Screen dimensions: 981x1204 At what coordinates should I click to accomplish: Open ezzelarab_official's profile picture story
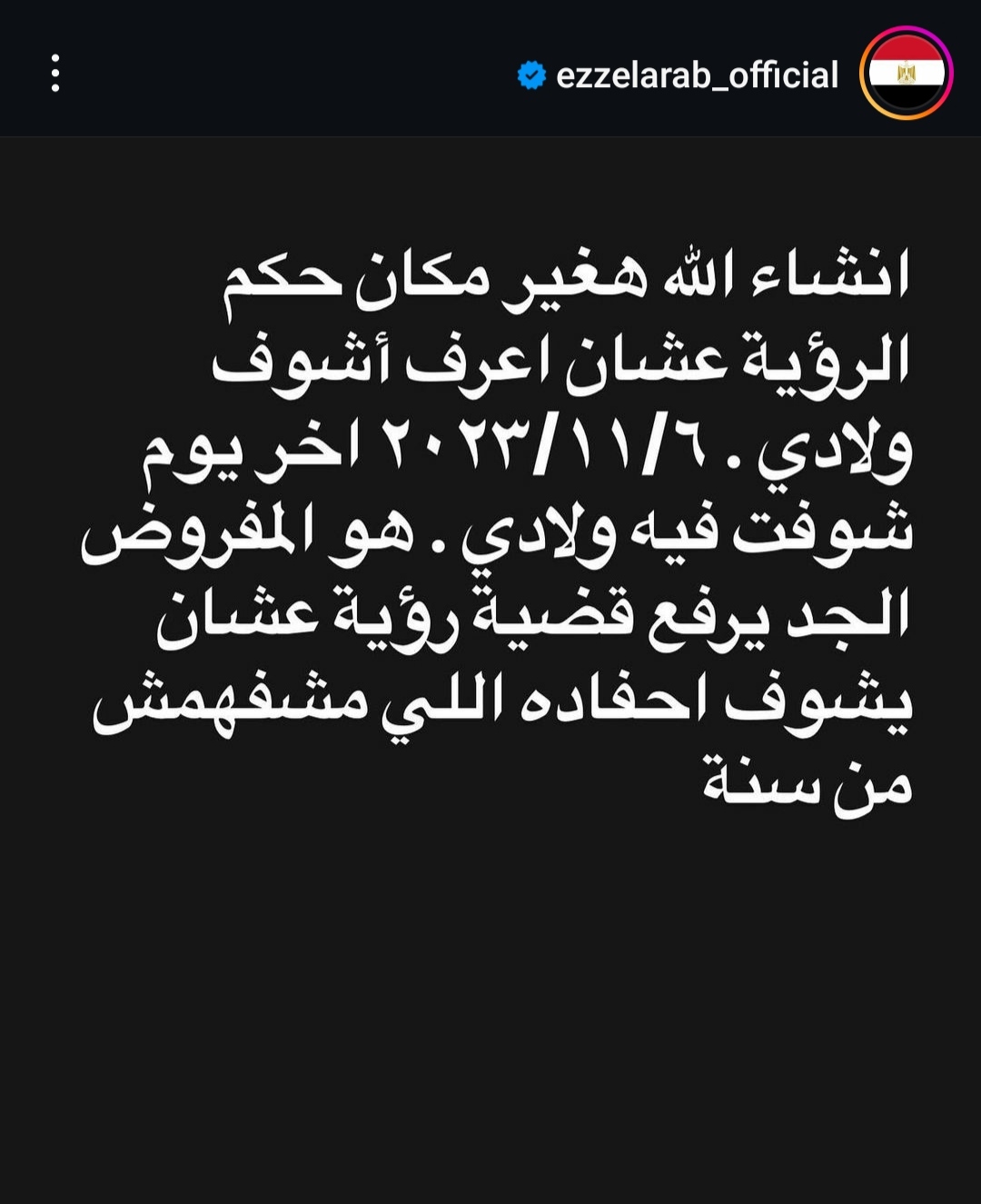906,74
